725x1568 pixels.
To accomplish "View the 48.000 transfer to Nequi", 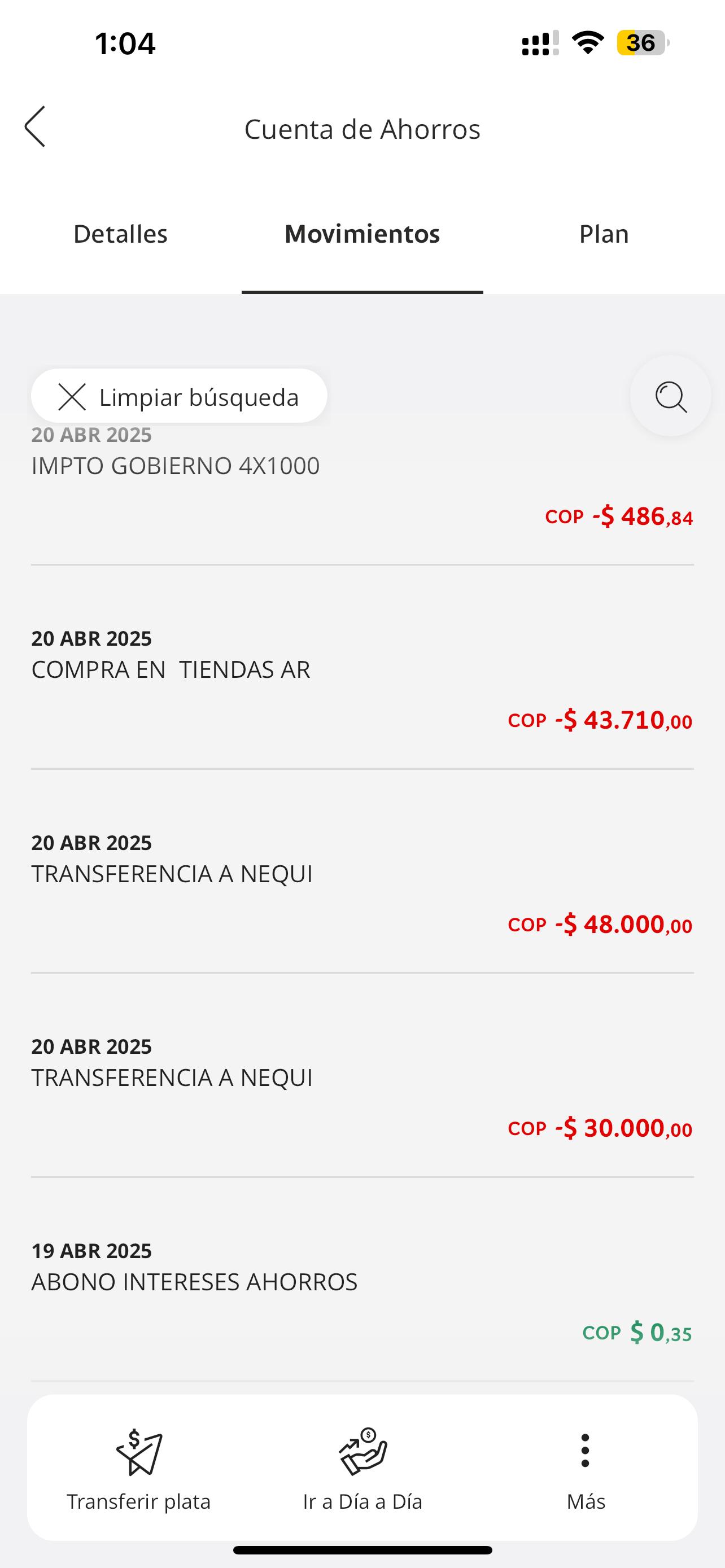I will [362, 883].
